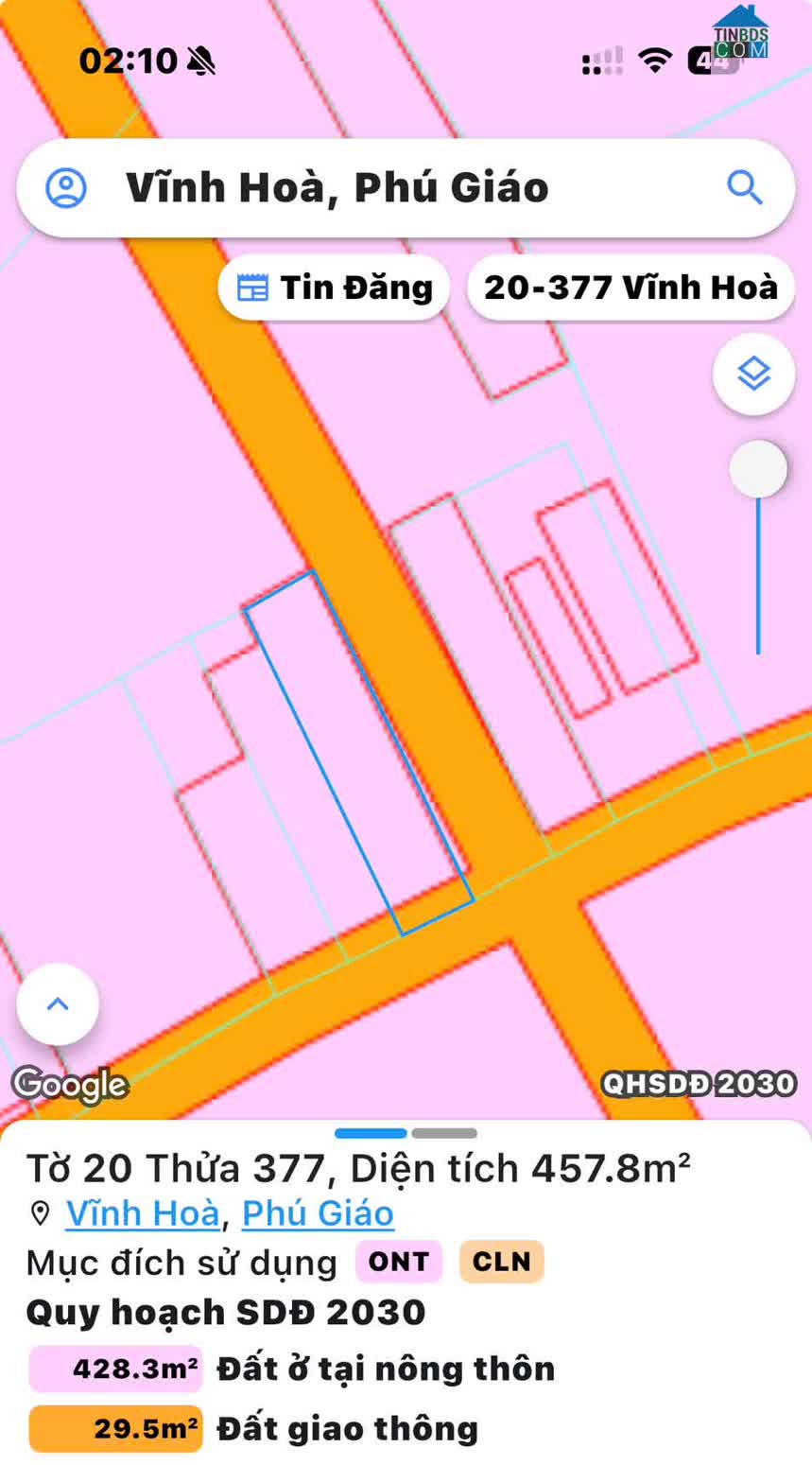Switch to the second info page indicator
This screenshot has height=1465, width=812.
tap(444, 1133)
